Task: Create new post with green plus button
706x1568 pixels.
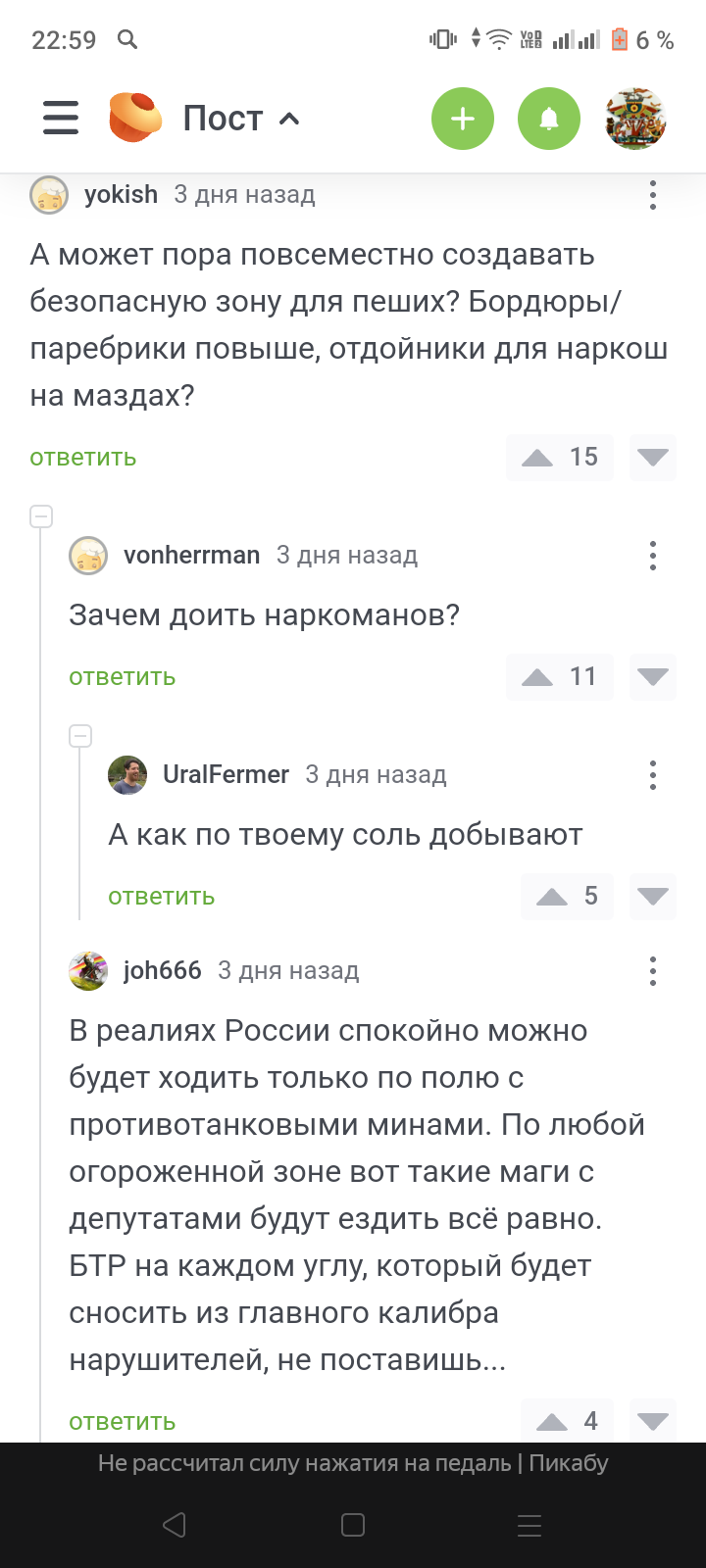Action: [462, 119]
